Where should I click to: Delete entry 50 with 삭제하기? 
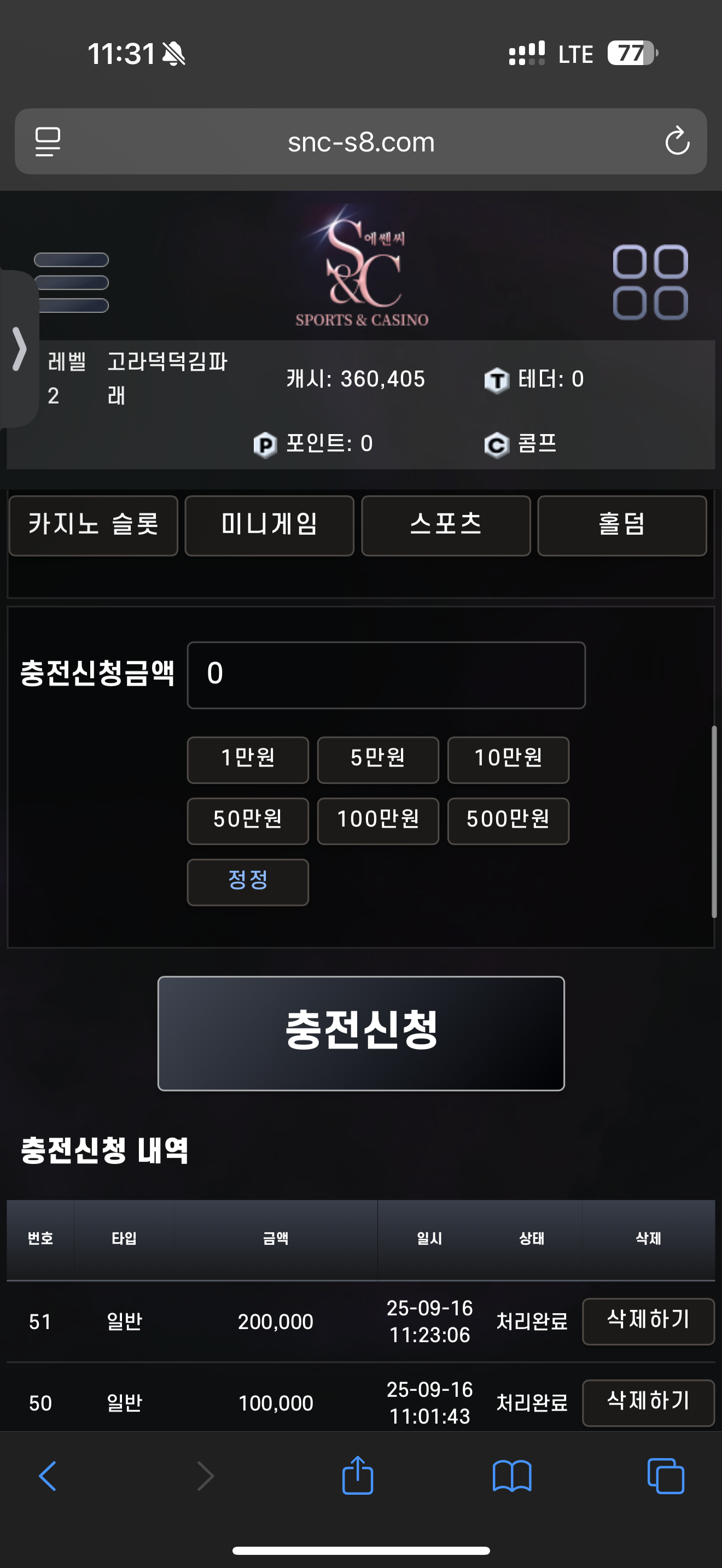click(x=648, y=1403)
